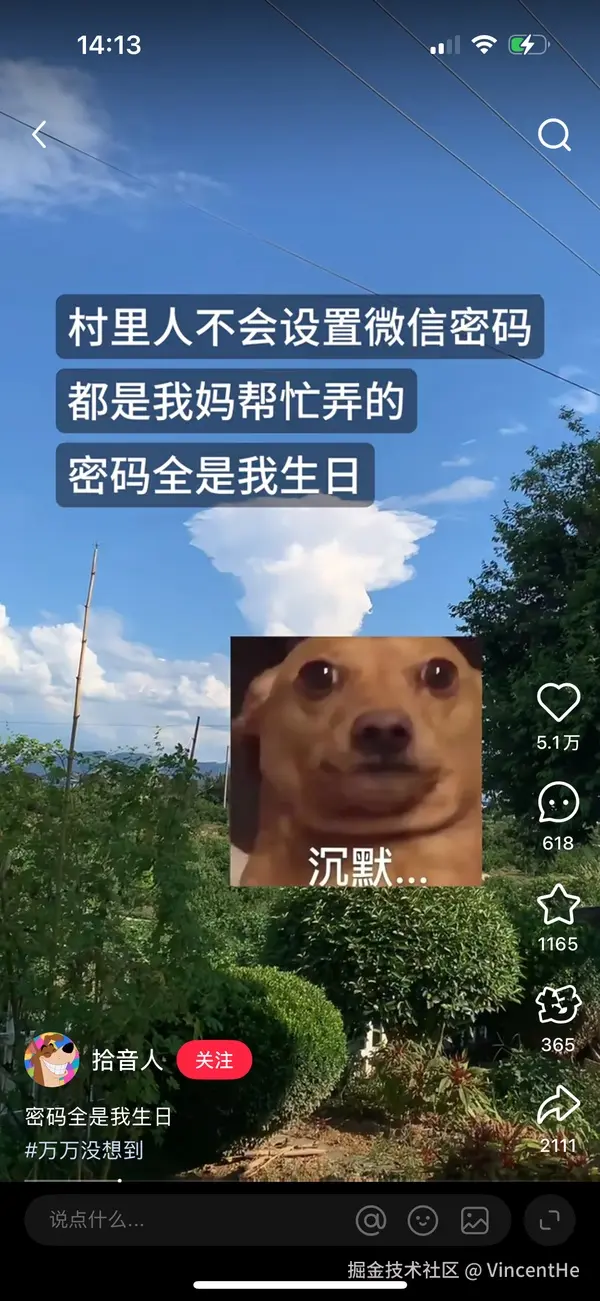
Task: Open 拾音人's profile avatar
Action: click(52, 1060)
